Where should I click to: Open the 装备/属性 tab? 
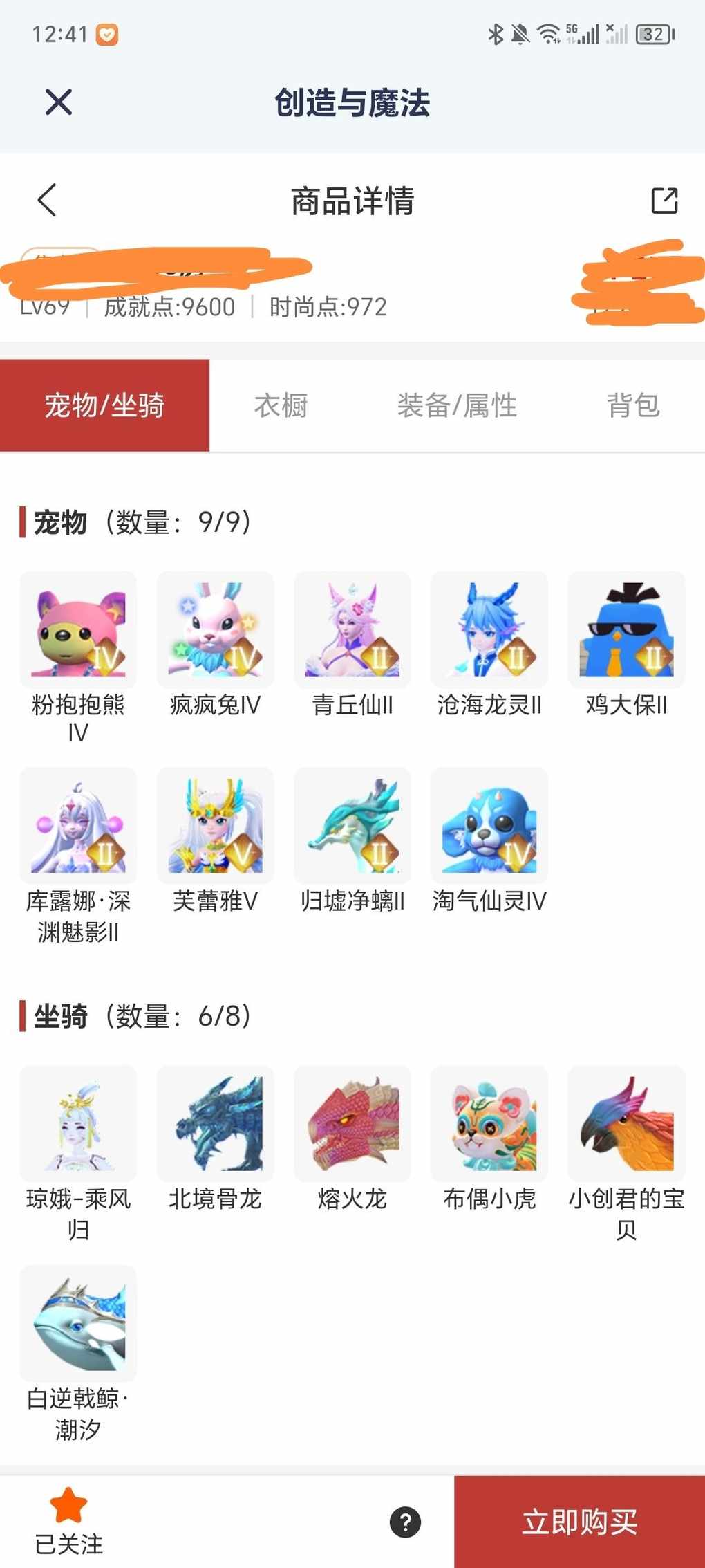457,405
